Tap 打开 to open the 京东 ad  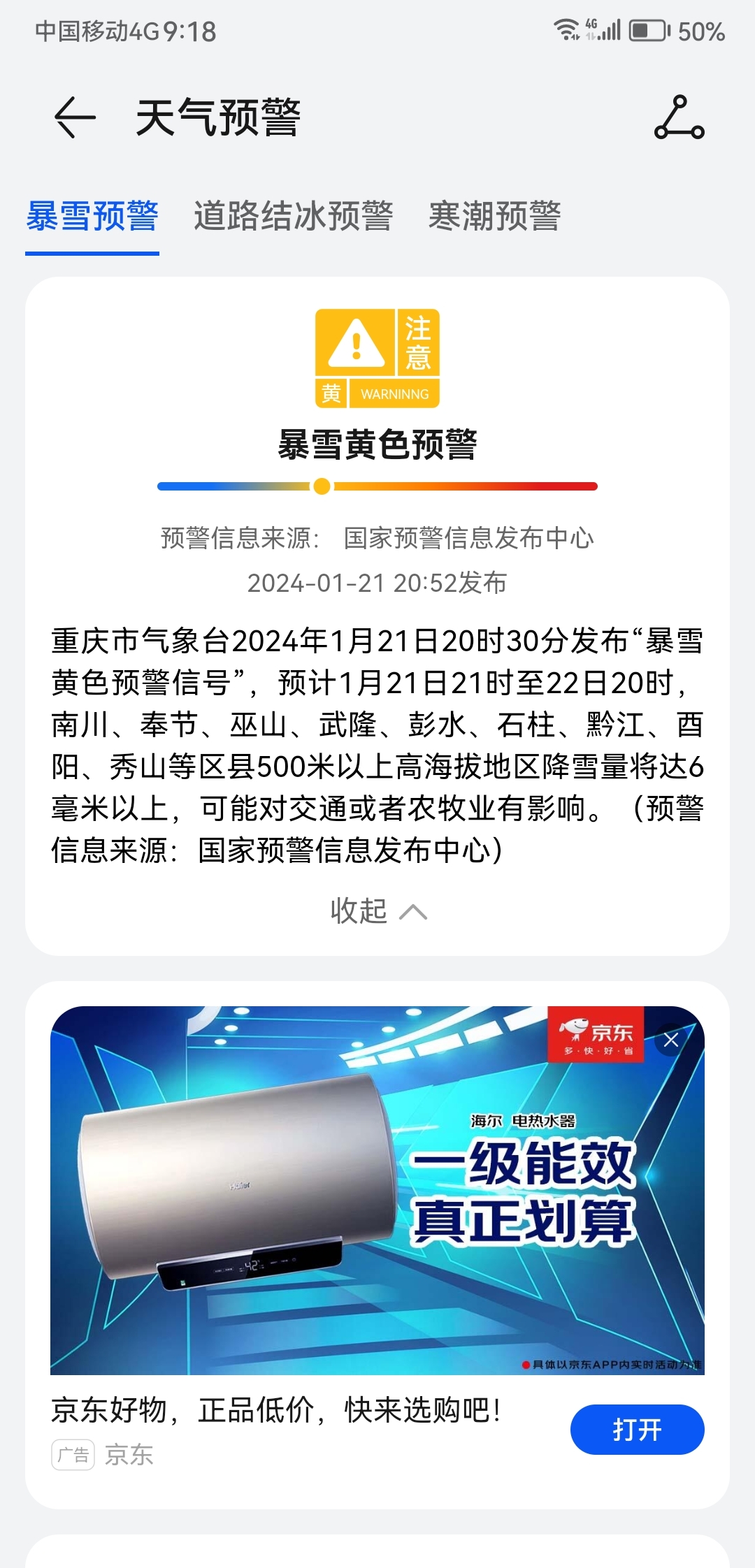click(637, 1429)
